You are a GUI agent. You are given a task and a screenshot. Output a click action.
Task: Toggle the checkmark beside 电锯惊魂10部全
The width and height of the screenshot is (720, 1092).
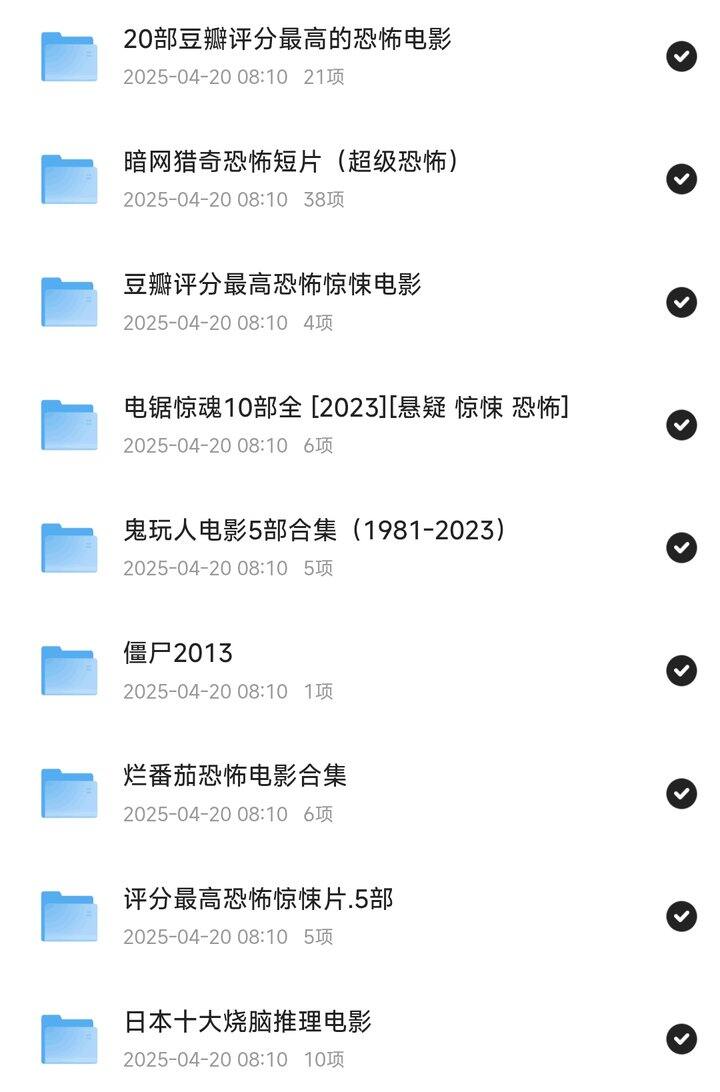click(681, 424)
